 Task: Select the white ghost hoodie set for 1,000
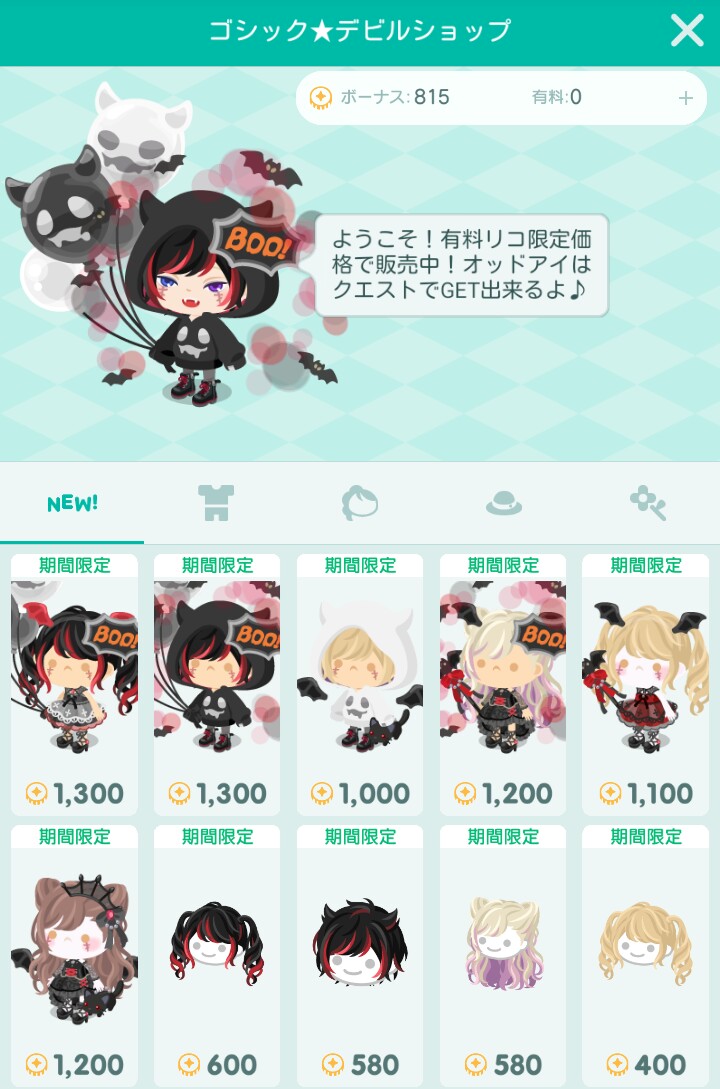360,685
